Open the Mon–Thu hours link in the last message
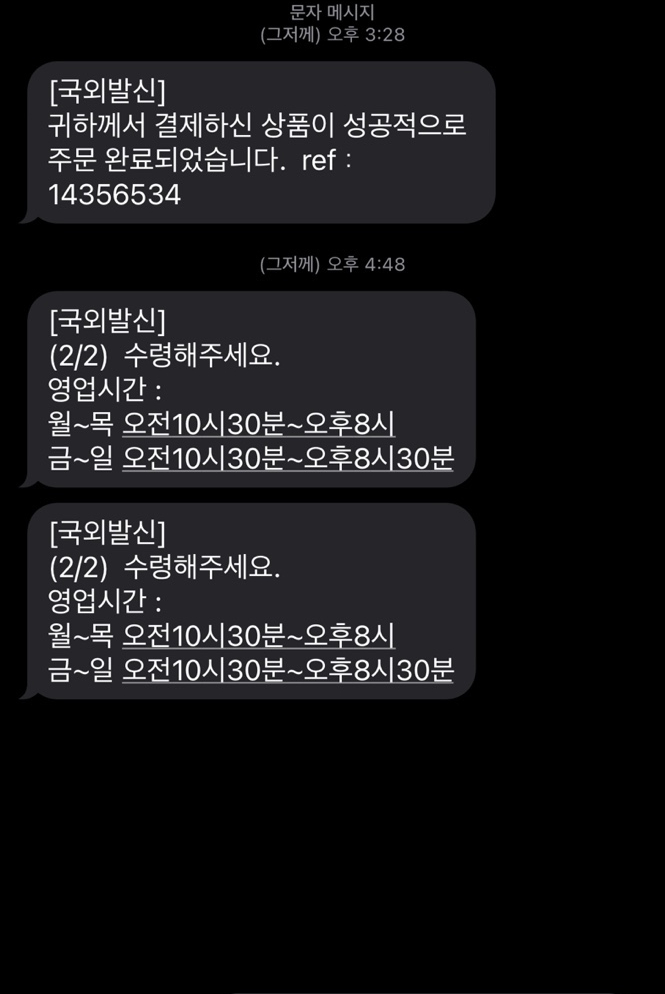665x994 pixels. 258,634
